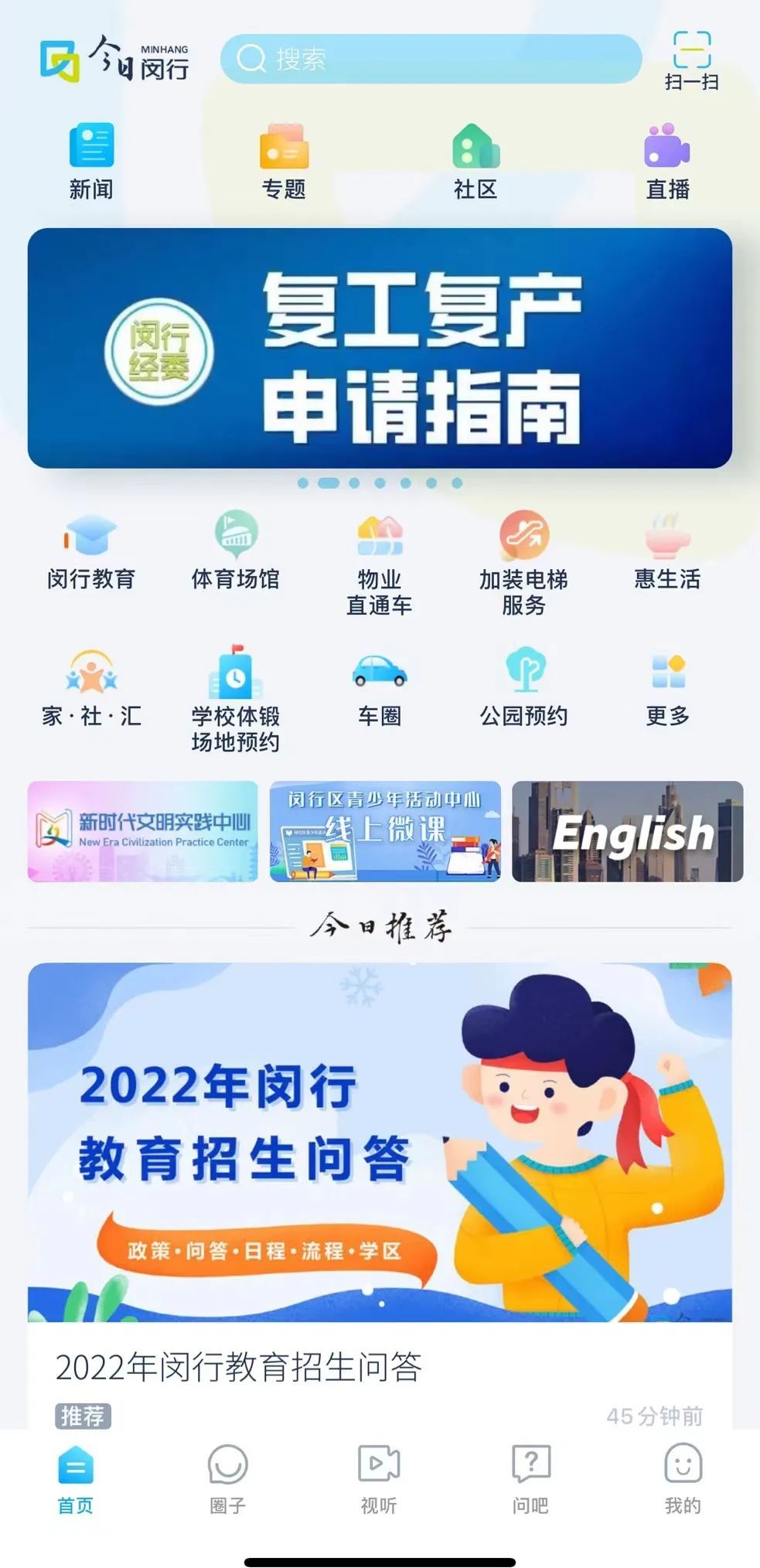Image resolution: width=760 pixels, height=1568 pixels.
Task: Show 更多 services
Action: 667,688
